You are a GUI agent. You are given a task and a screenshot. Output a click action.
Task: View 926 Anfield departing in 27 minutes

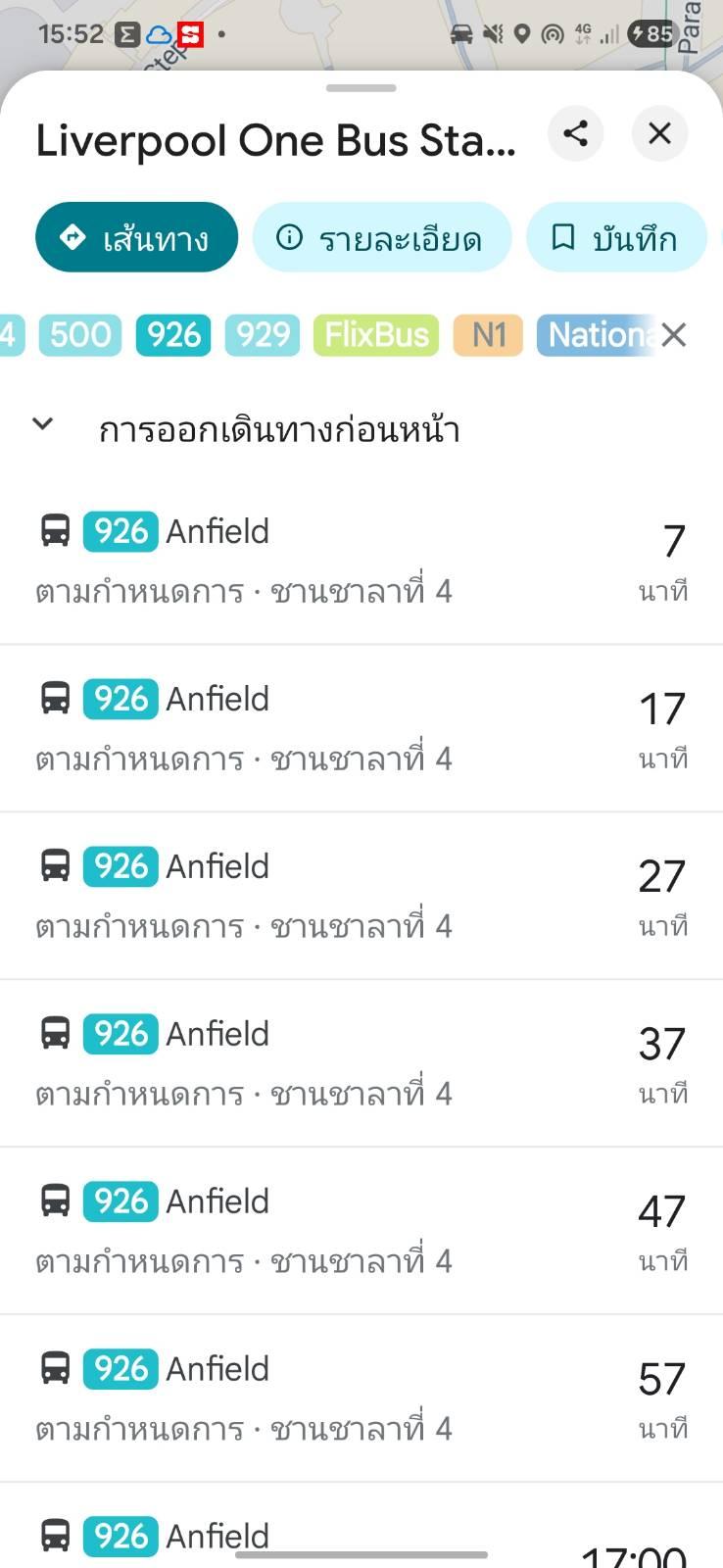361,896
